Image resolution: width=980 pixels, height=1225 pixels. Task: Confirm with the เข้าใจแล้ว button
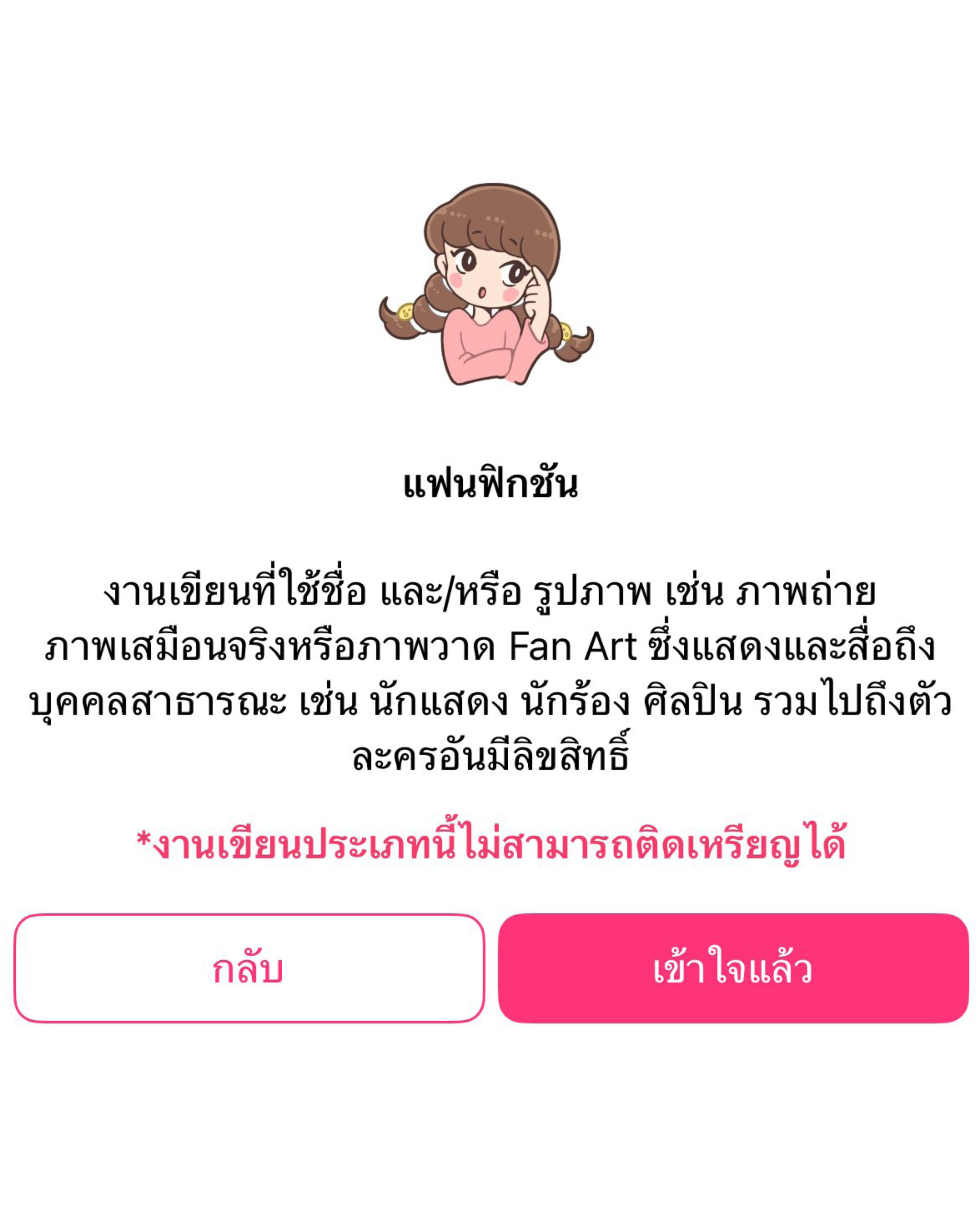pyautogui.click(x=733, y=968)
